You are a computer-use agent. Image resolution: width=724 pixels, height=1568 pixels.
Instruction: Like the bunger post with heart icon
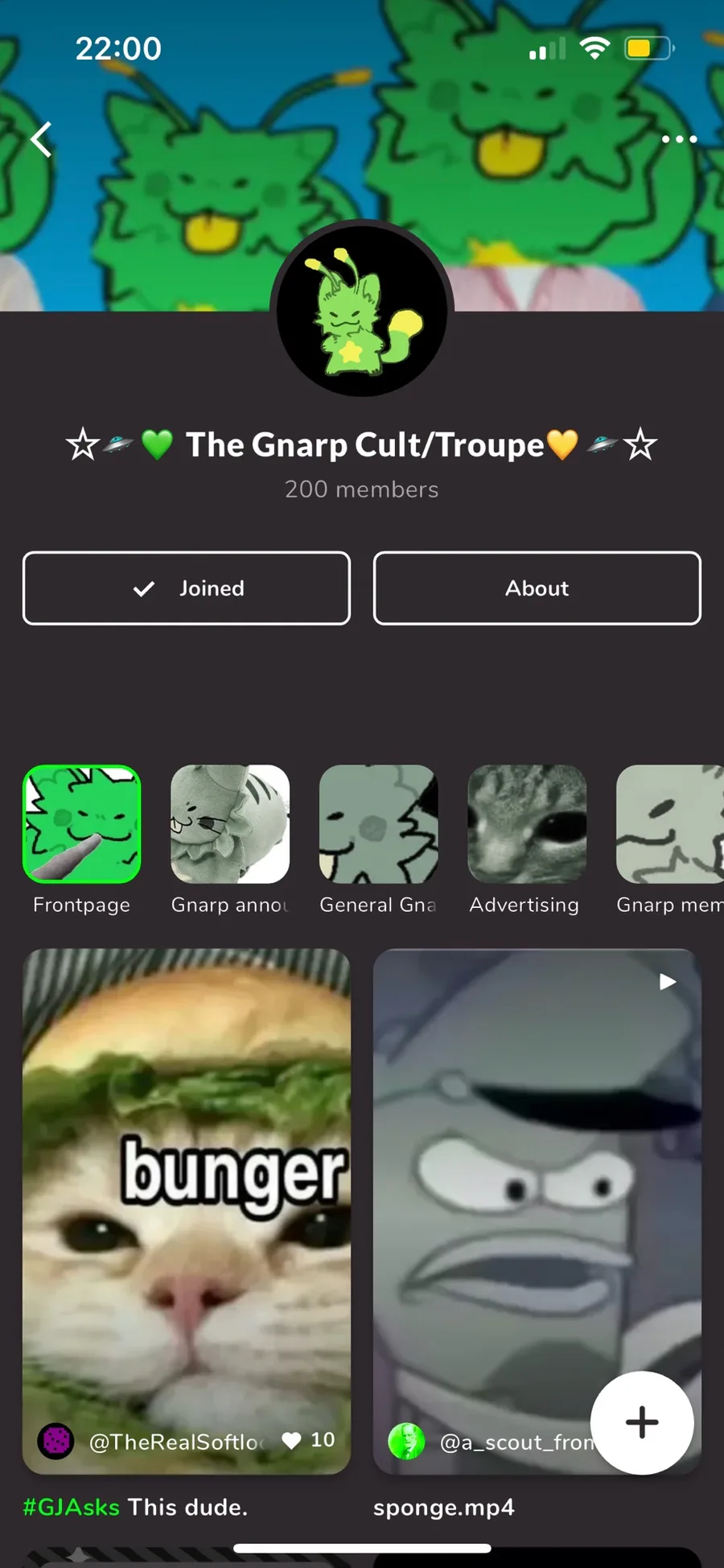tap(291, 1441)
